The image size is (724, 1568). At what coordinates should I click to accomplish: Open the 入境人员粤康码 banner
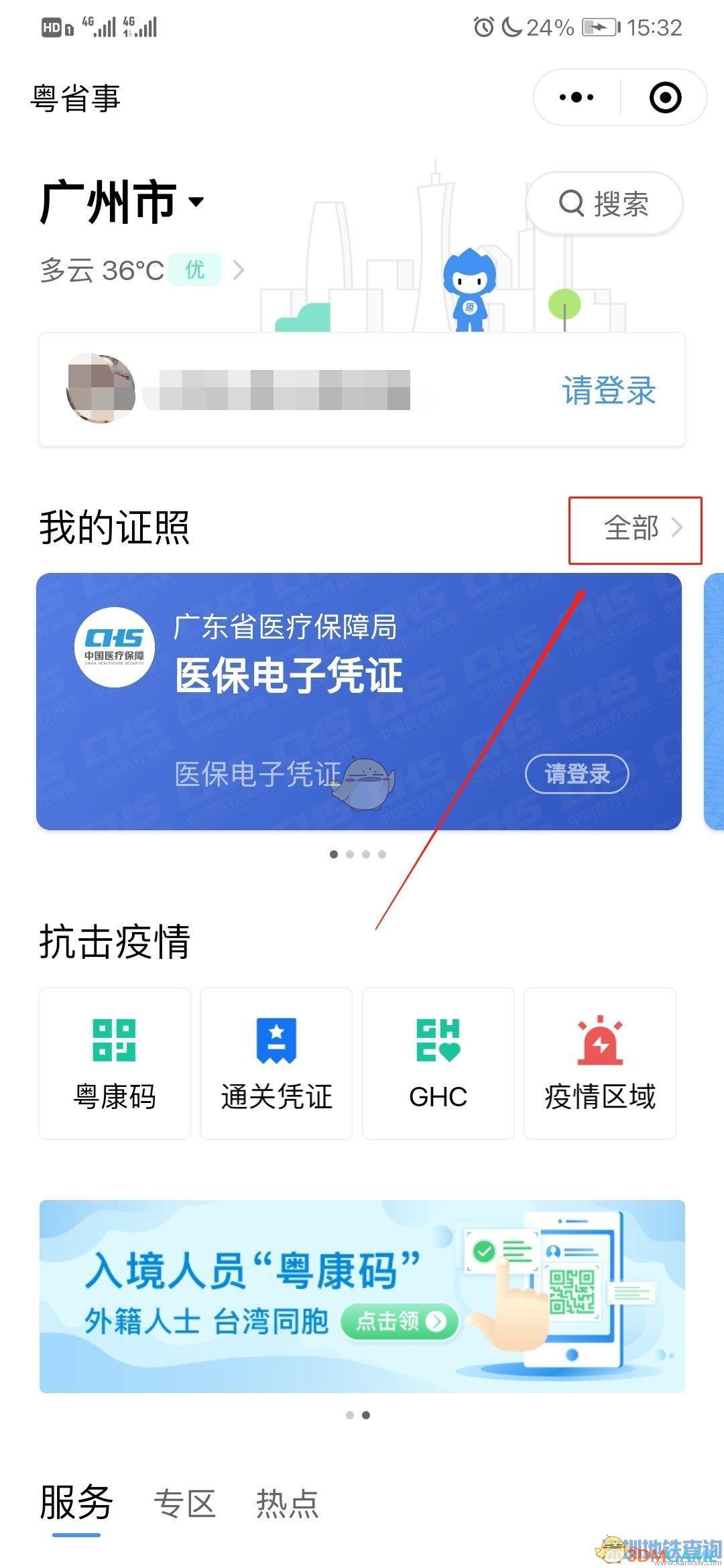tap(362, 1296)
